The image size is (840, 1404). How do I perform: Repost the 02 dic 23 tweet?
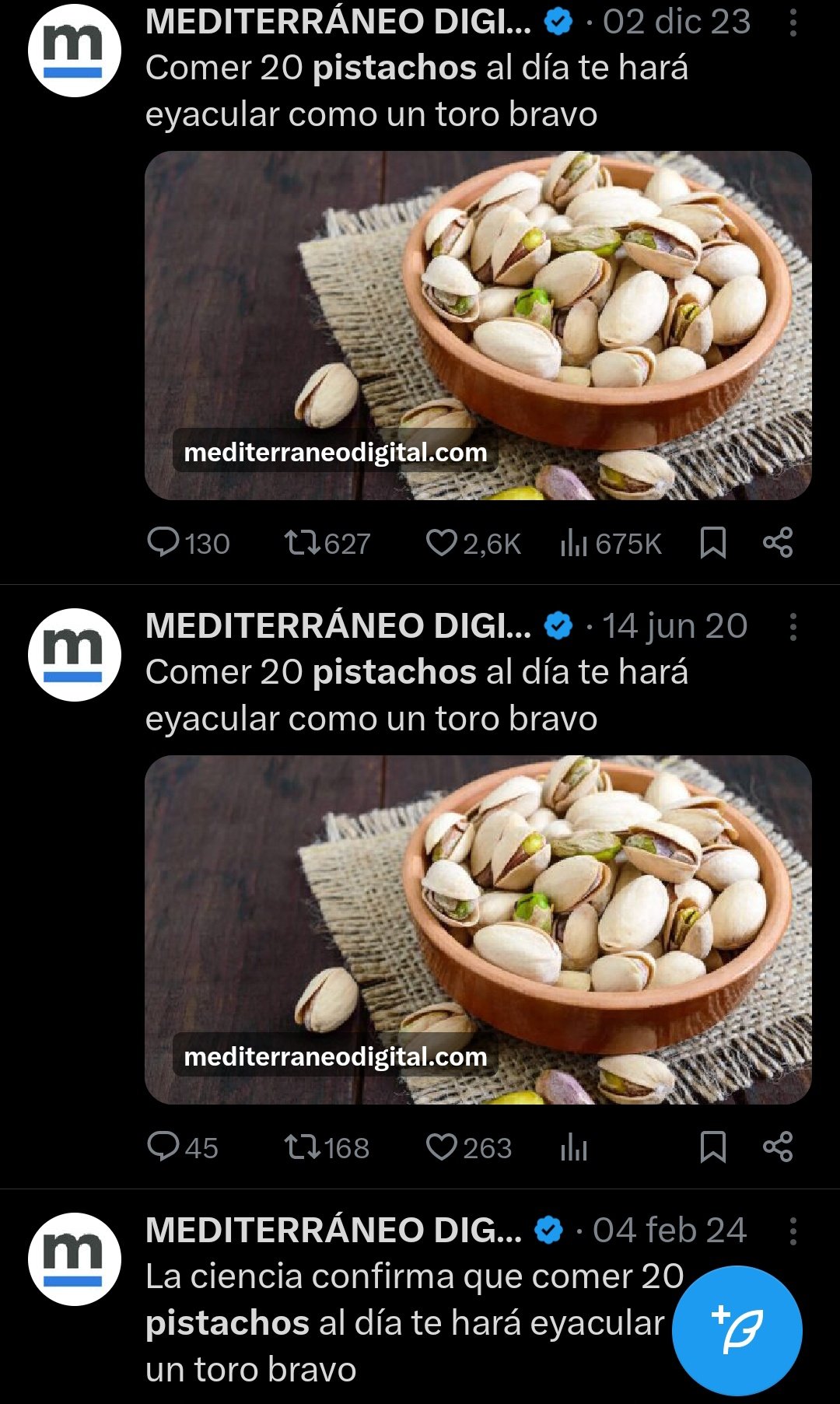point(302,542)
